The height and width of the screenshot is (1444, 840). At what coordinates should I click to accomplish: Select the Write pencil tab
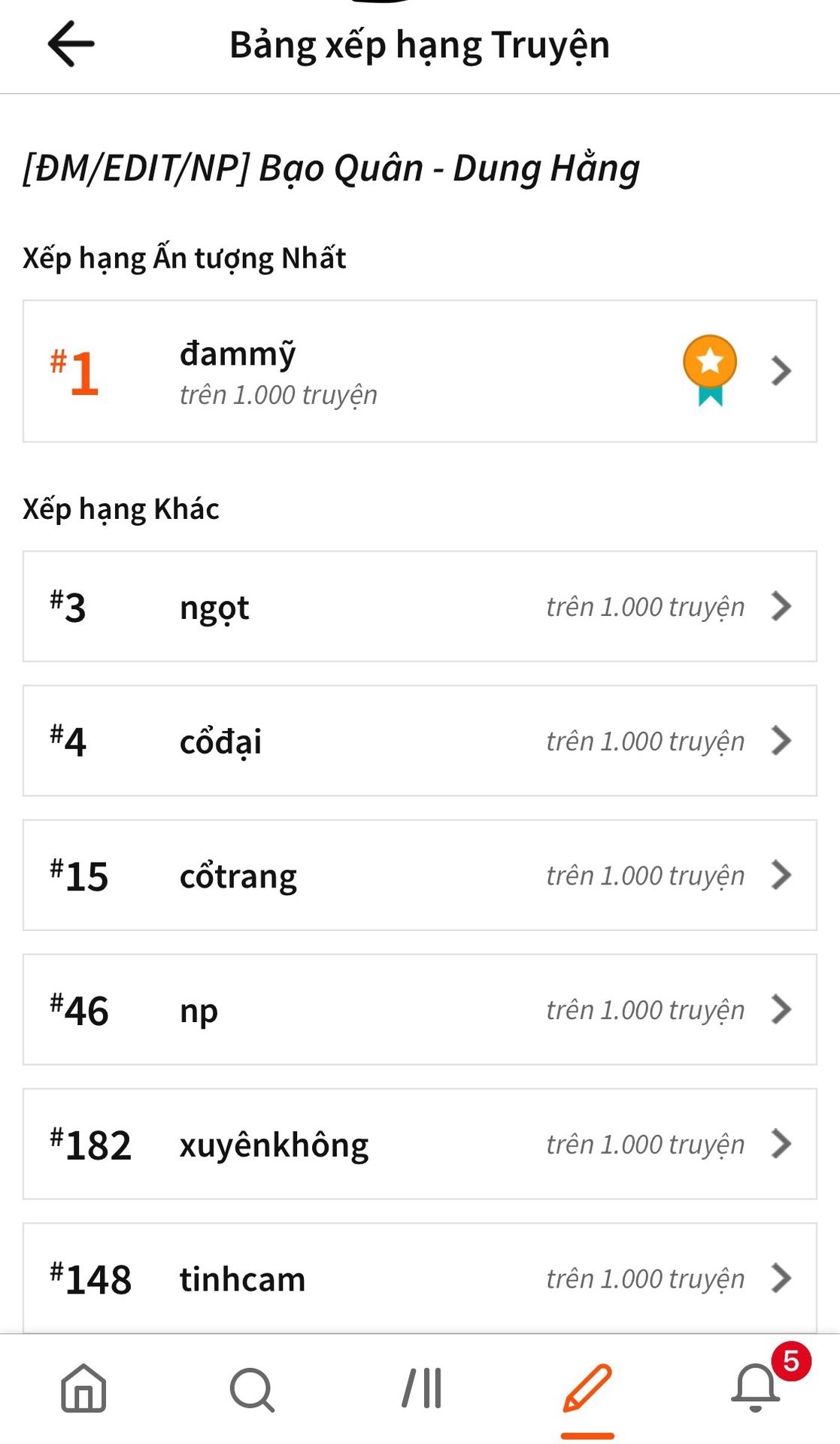(587, 1388)
